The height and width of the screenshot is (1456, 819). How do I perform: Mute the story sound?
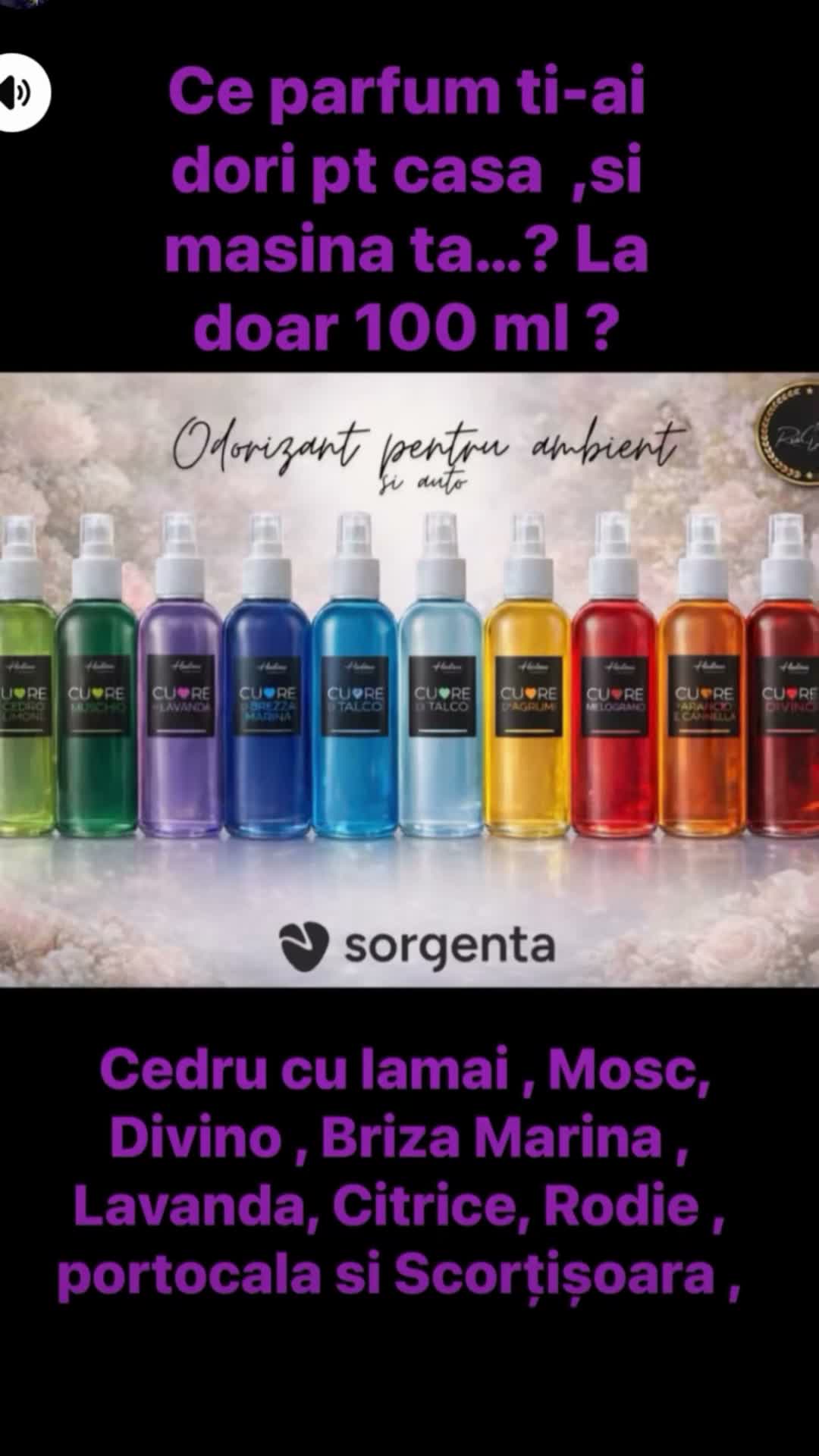click(x=19, y=93)
